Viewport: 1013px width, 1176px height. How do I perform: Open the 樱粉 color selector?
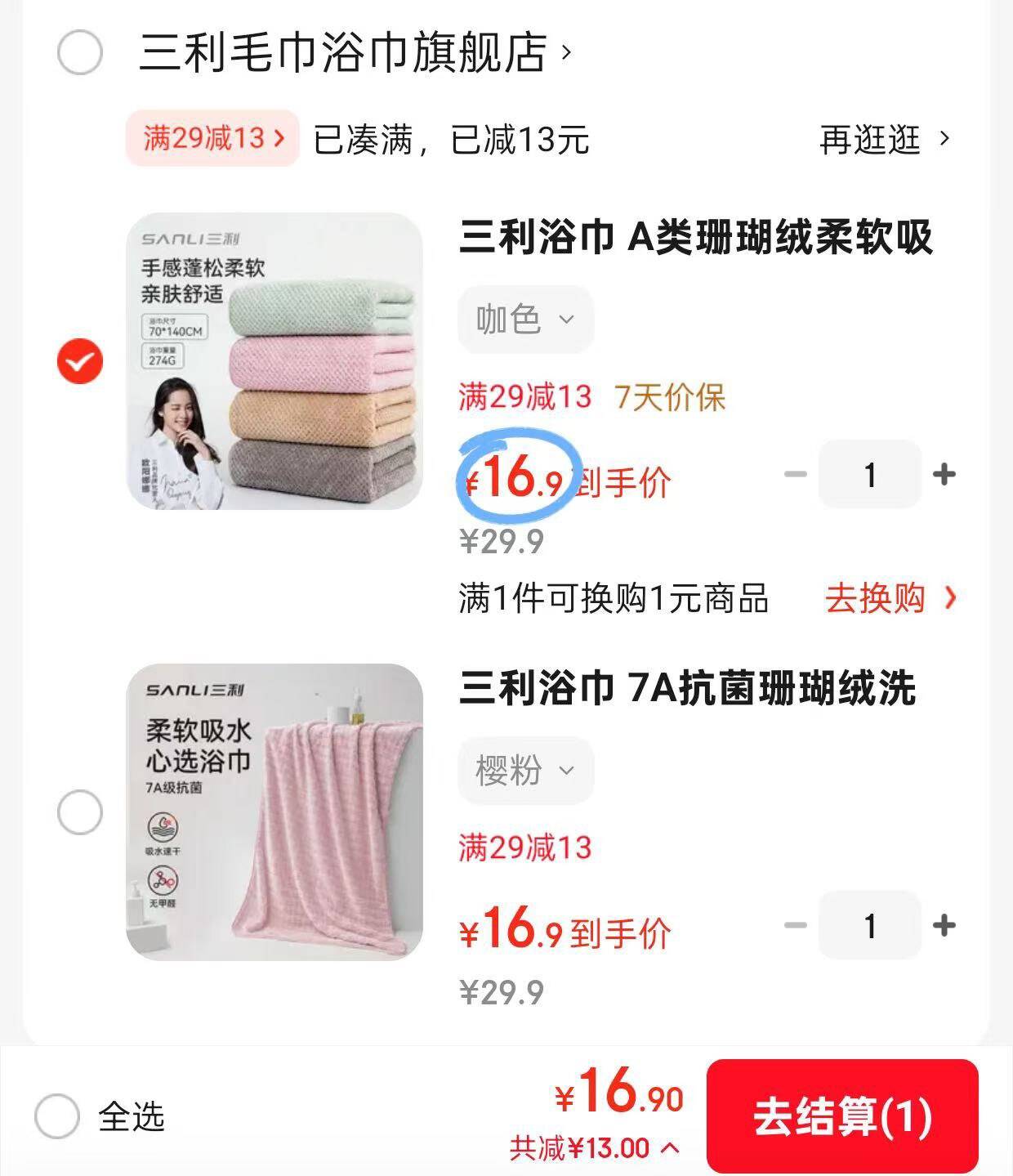(x=525, y=771)
